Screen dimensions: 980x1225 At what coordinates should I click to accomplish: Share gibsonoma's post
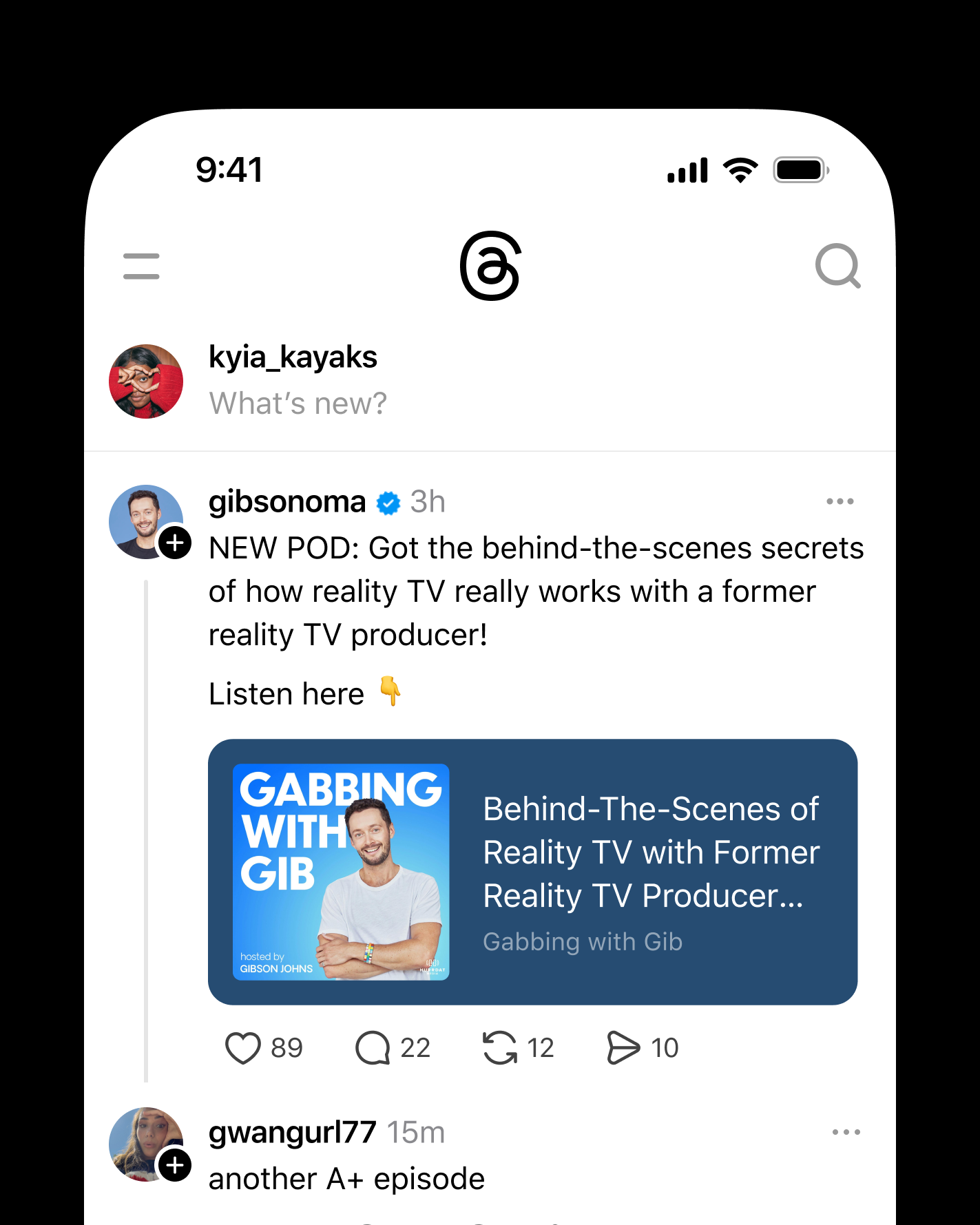tap(623, 1048)
